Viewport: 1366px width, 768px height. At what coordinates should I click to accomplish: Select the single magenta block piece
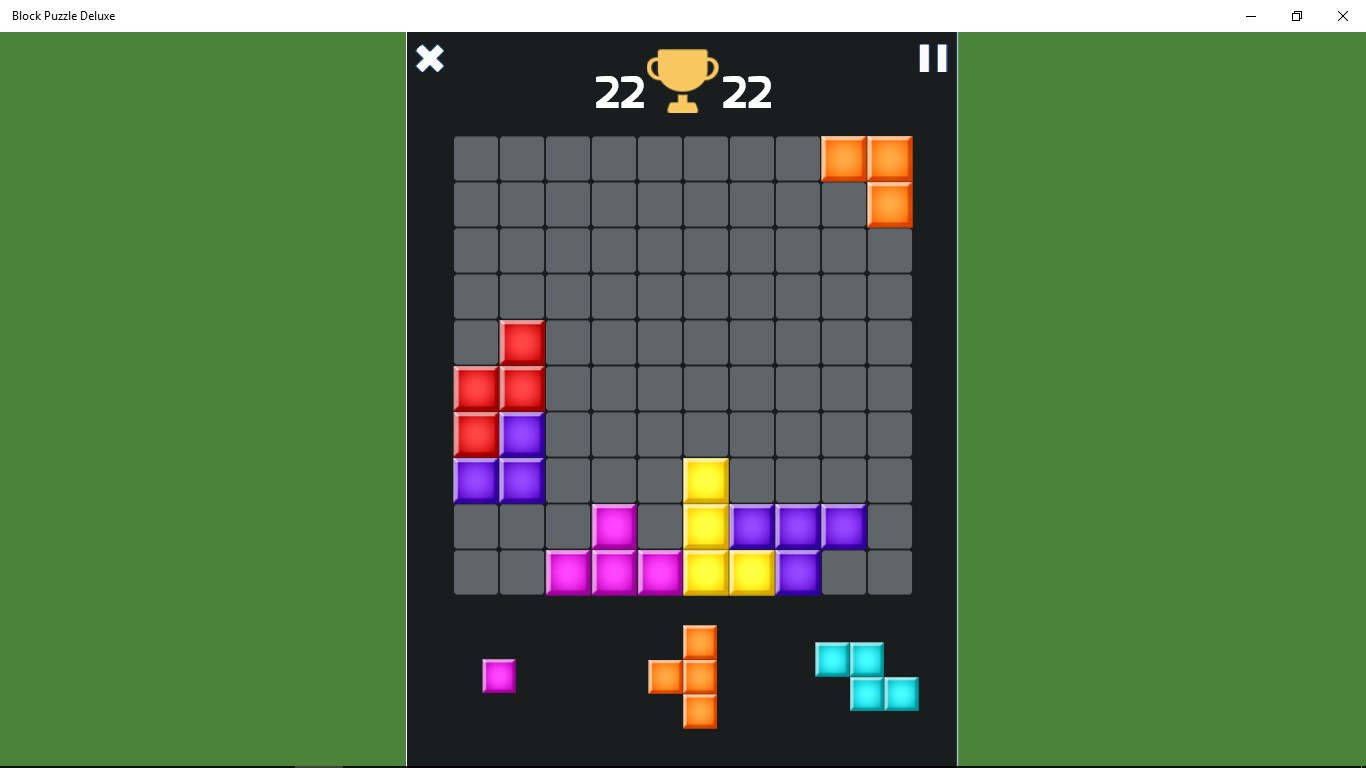pos(499,676)
